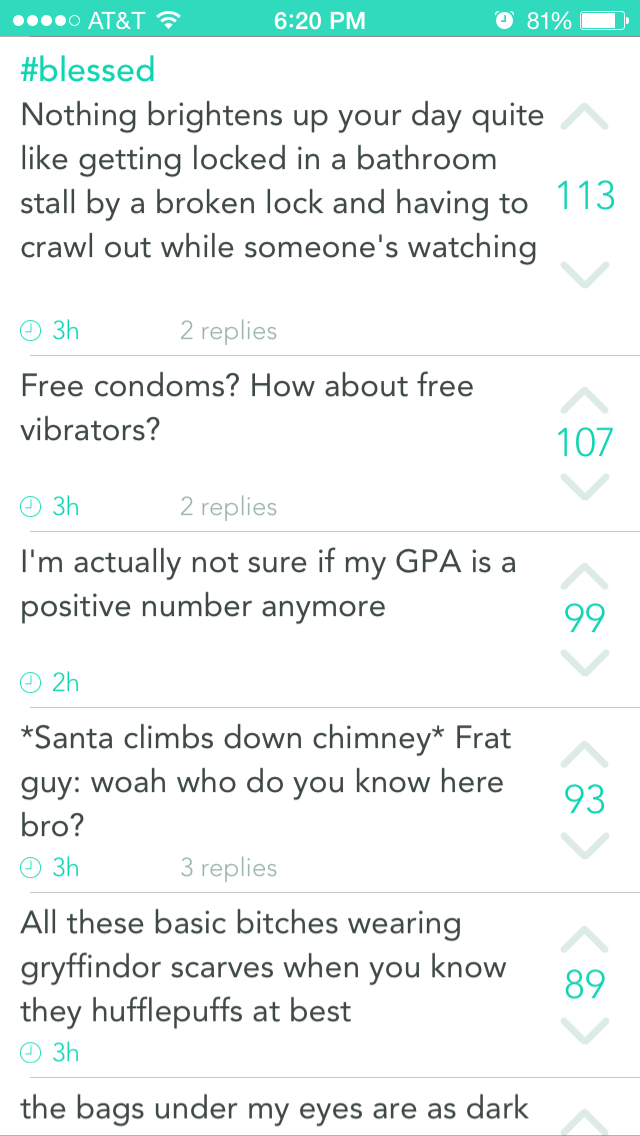Screen dimensions: 640x1136
Task: Upvote the bathroom stall post
Action: coord(585,120)
